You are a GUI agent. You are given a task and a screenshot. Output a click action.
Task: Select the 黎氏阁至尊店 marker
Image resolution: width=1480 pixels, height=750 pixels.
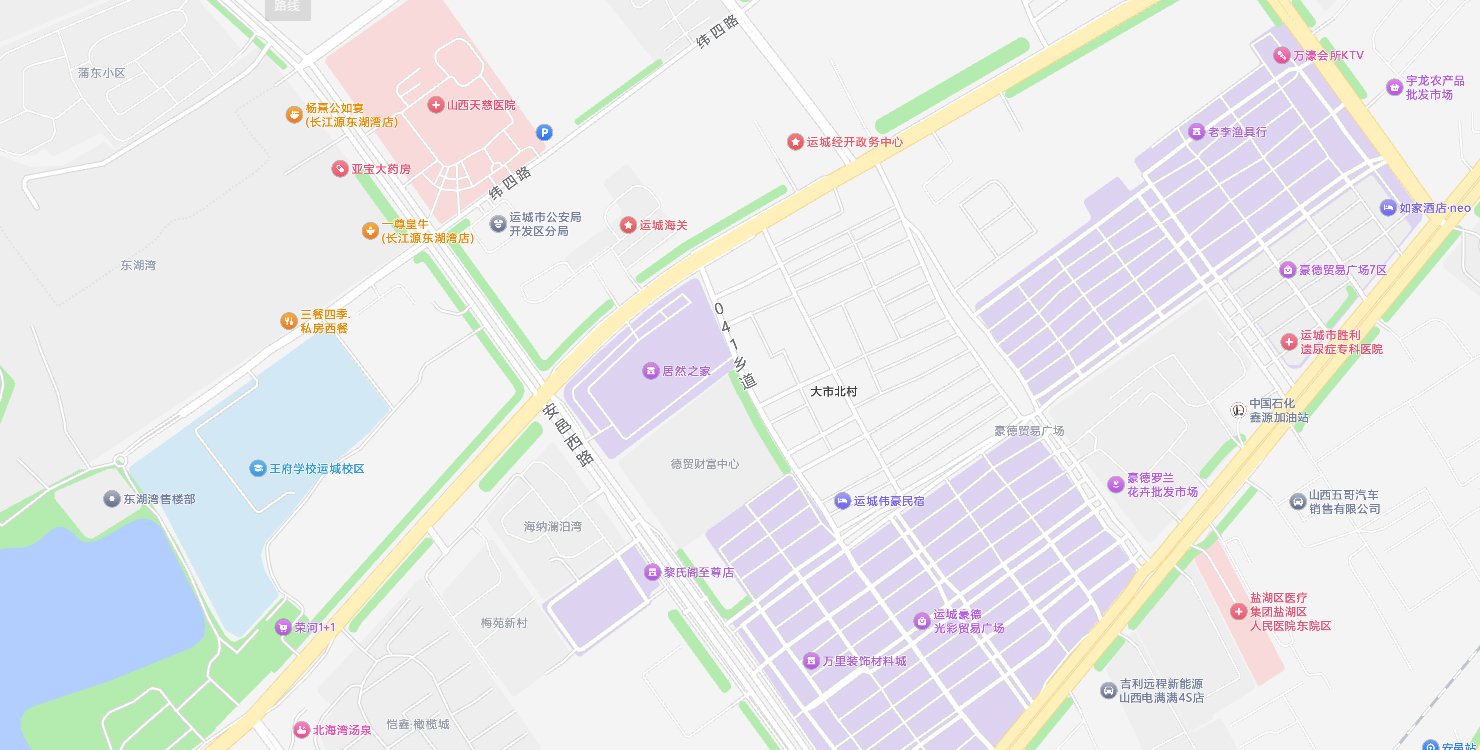653,572
